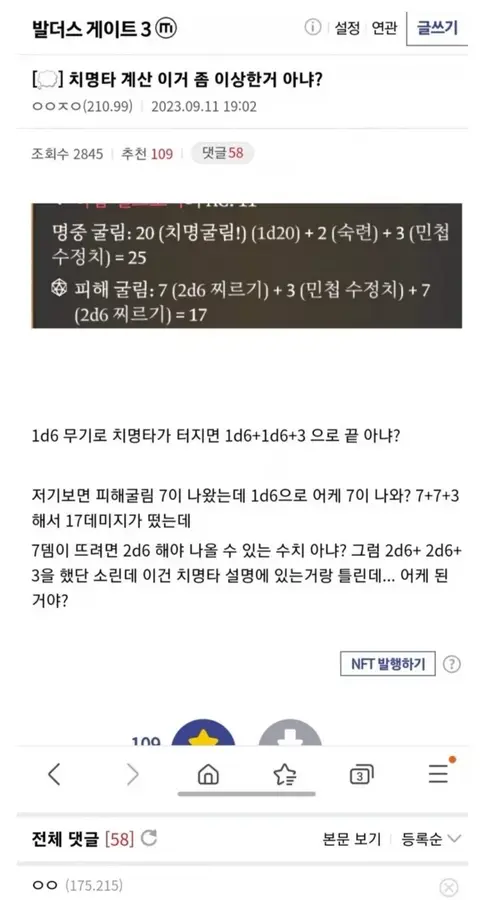Go back in the browser

tap(54, 775)
